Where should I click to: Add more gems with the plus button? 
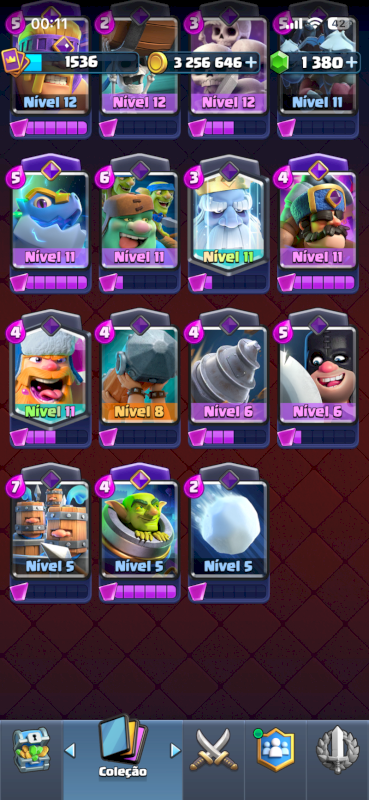[x=351, y=63]
